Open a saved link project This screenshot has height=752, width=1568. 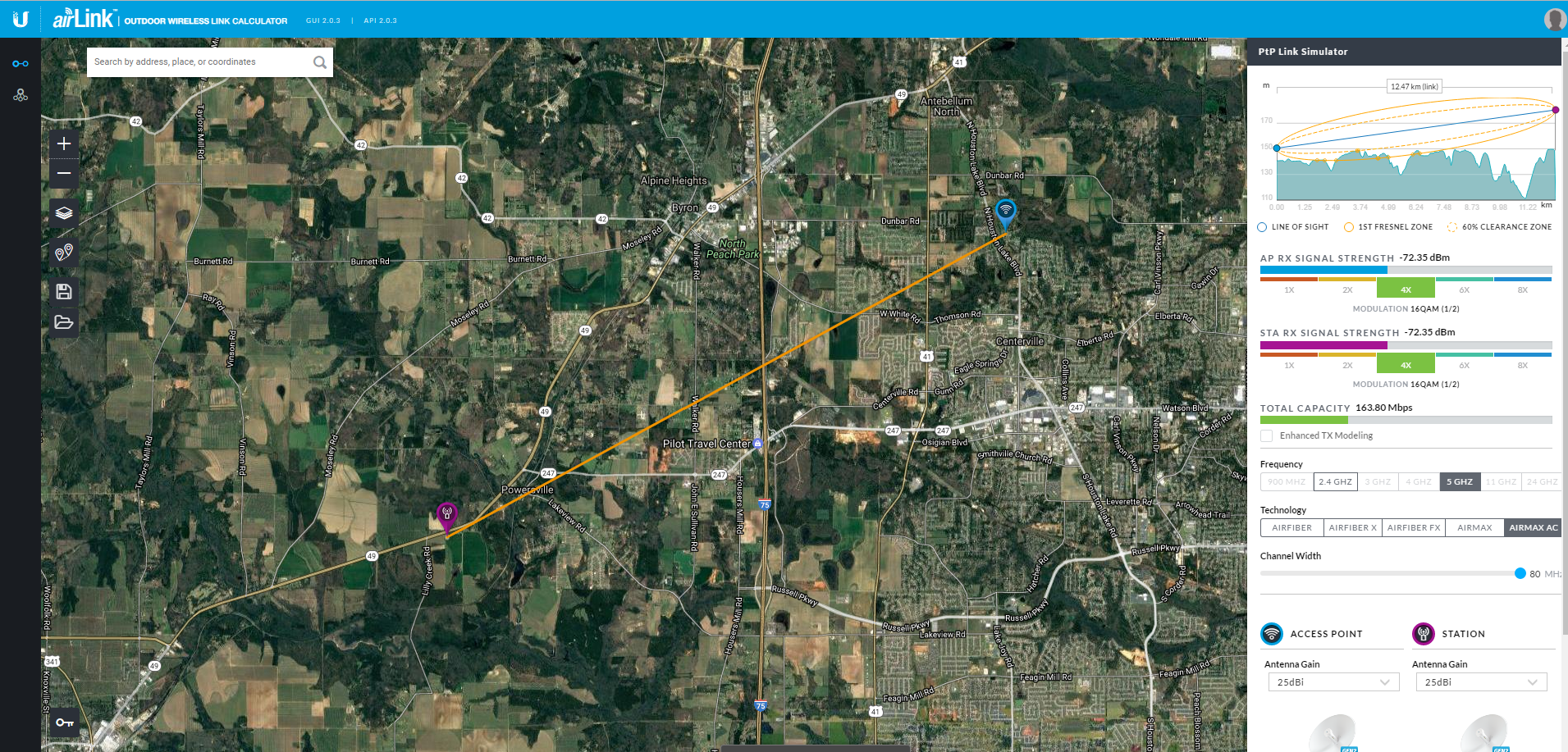(64, 322)
